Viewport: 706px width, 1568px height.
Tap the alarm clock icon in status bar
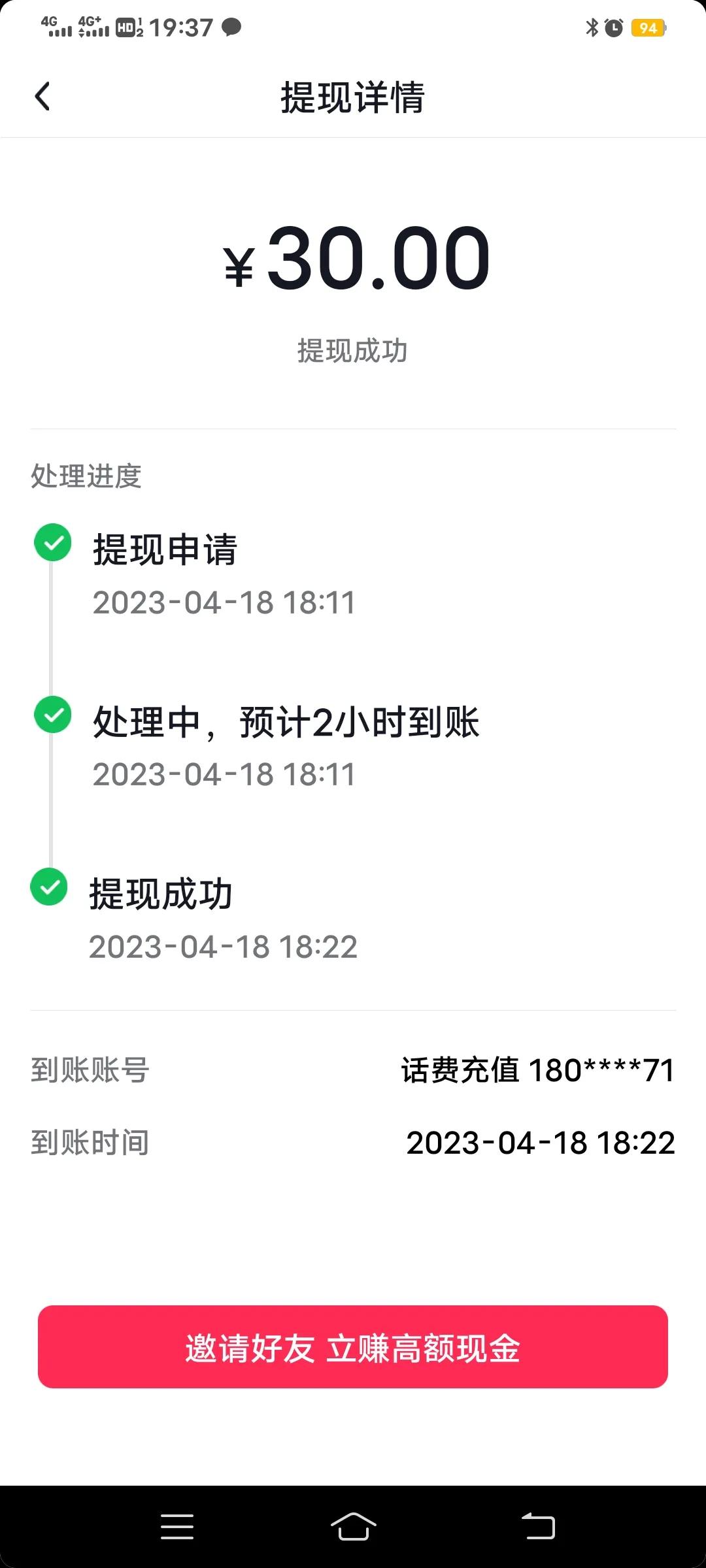coord(613,29)
